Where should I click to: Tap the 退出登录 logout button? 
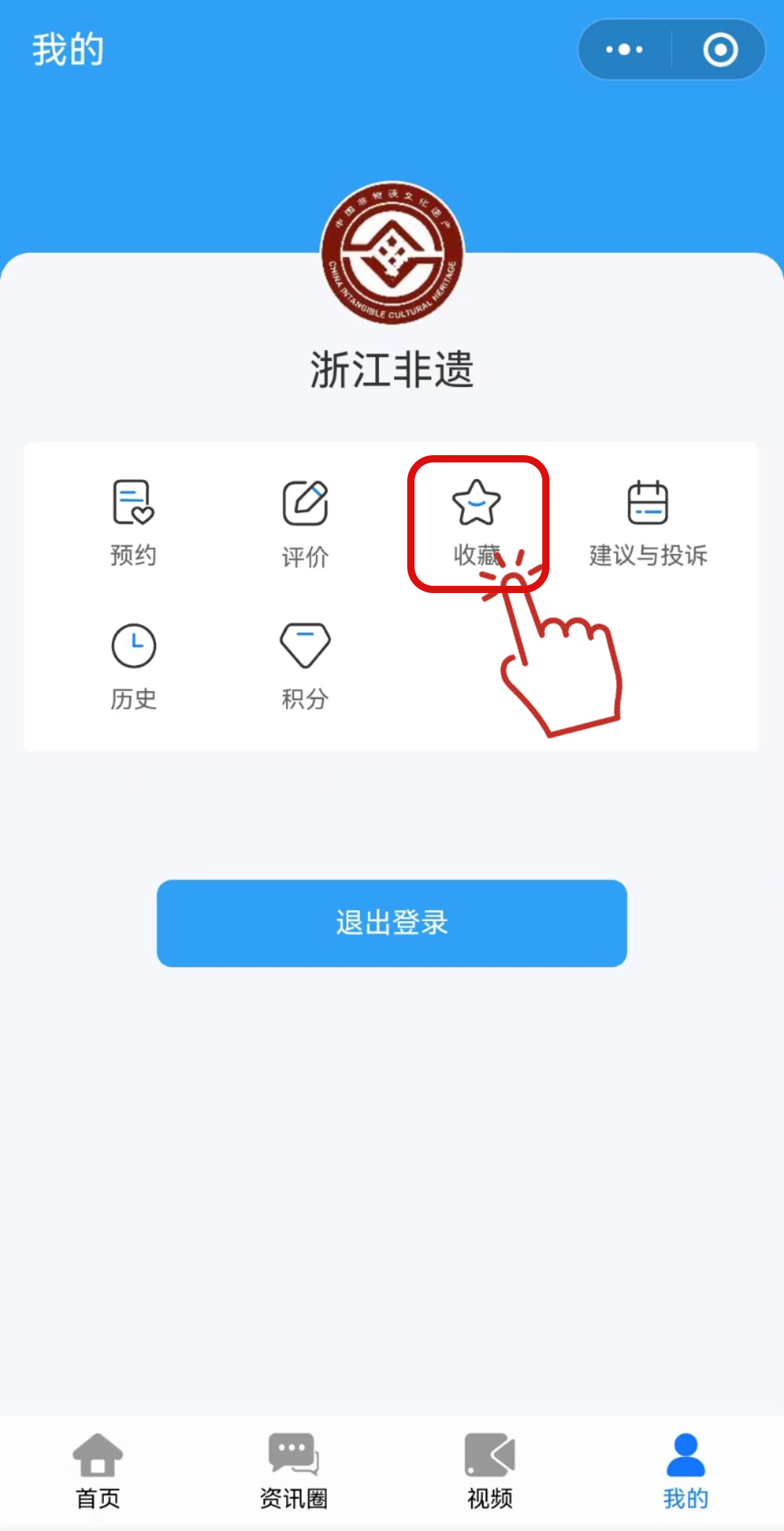392,923
